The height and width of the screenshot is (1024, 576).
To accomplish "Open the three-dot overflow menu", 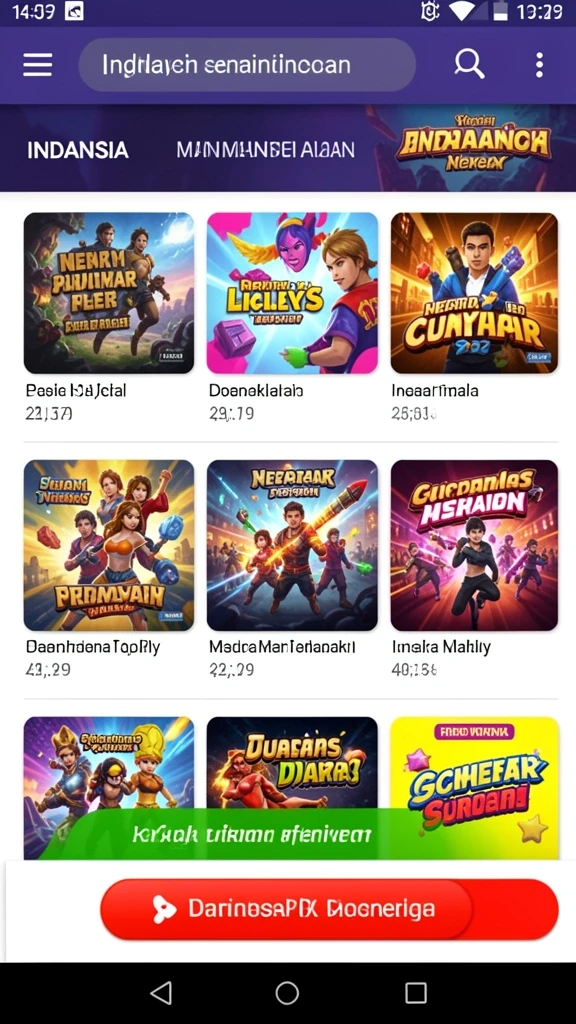I will tap(539, 65).
